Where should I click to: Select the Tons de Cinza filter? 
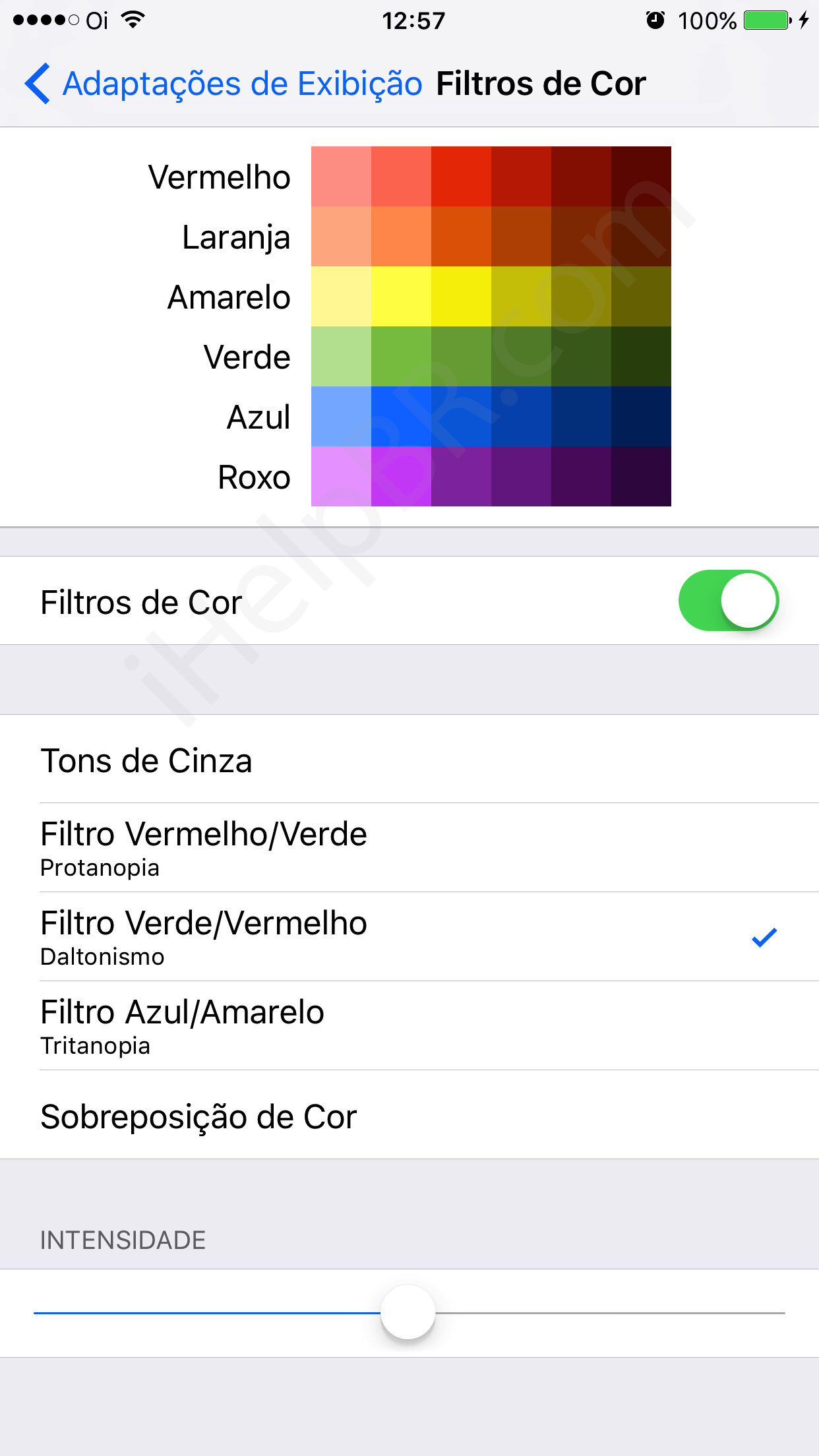click(409, 760)
